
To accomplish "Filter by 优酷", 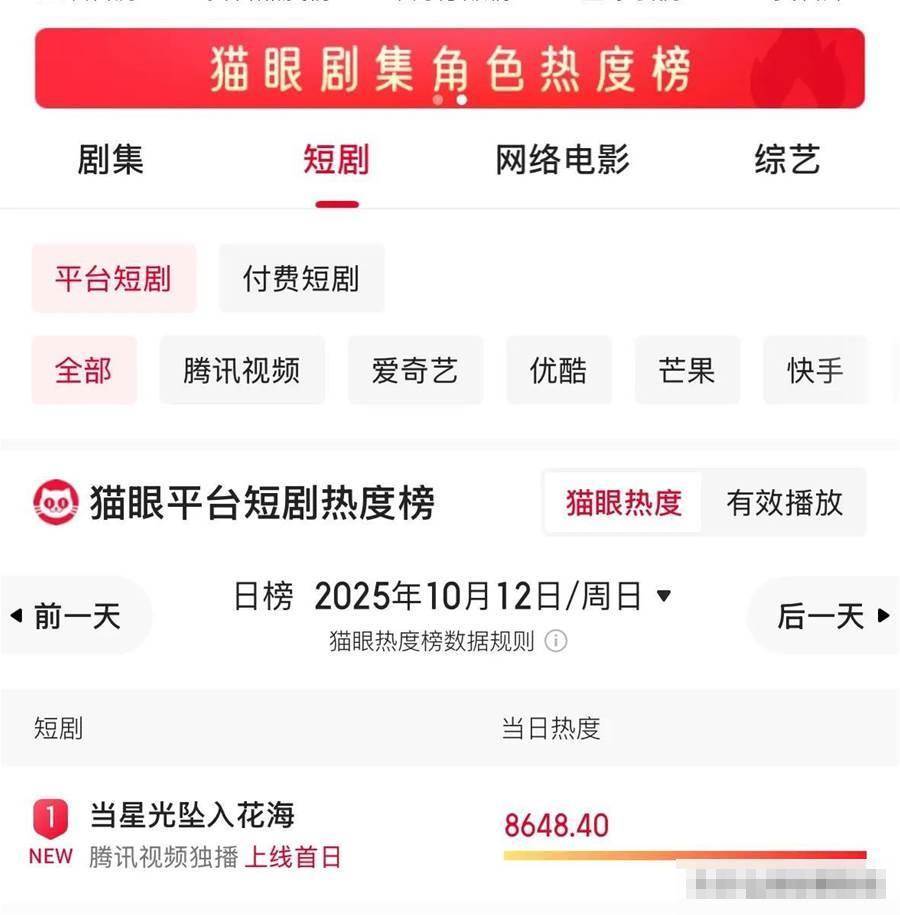I will pyautogui.click(x=558, y=371).
